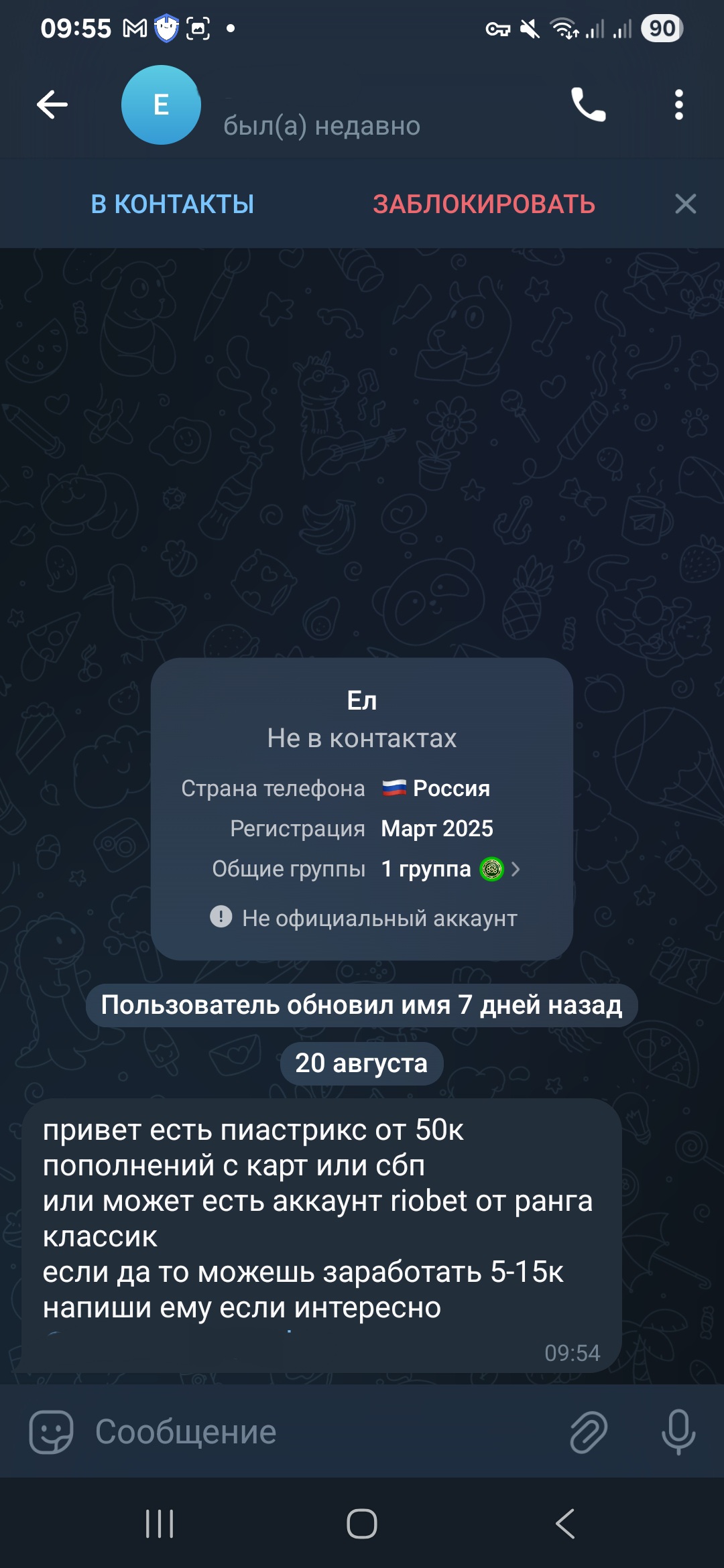724x1568 pixels.
Task: Tap В КОНТАКТЫ to add contact
Action: point(172,204)
